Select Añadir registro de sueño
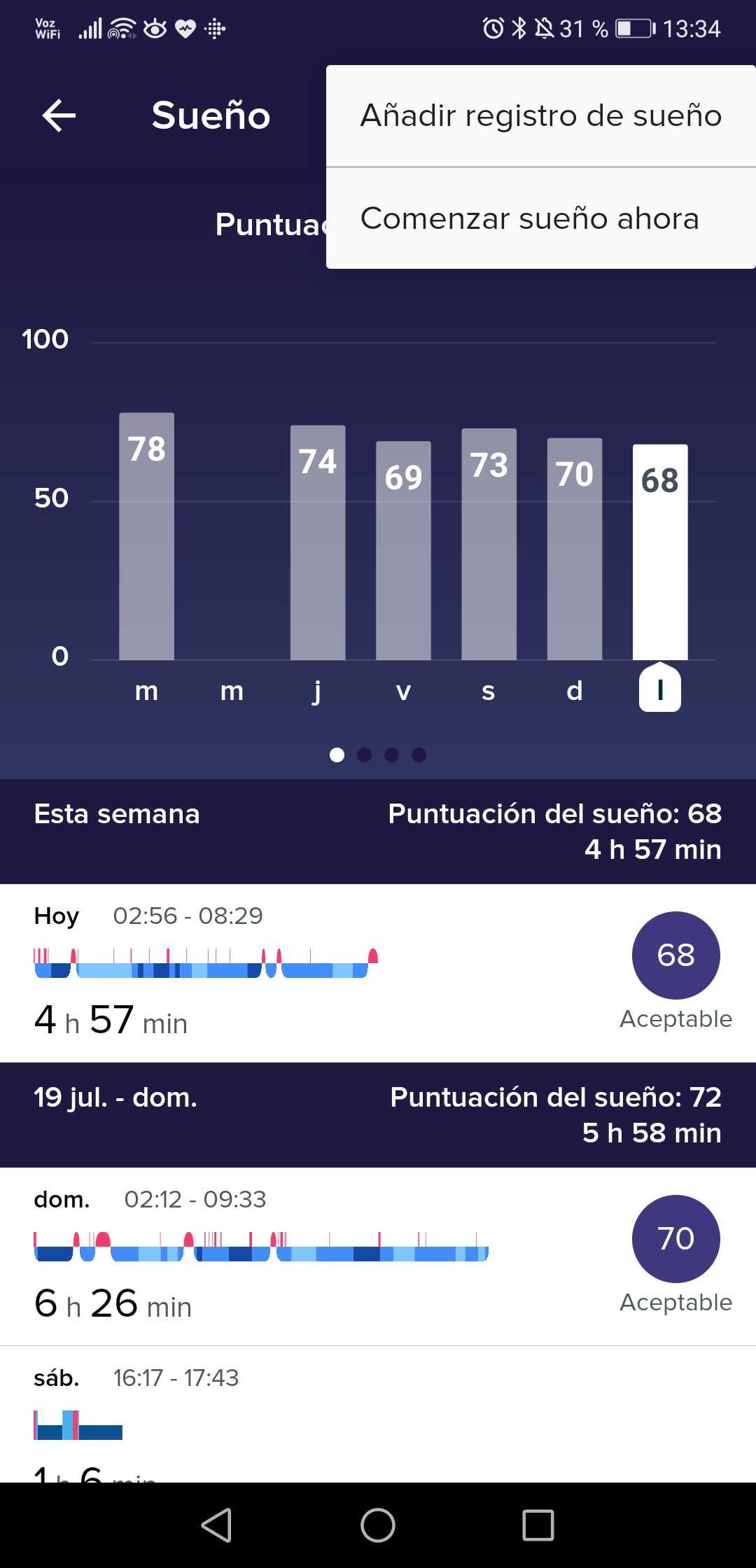Viewport: 756px width, 1568px height. 541,116
